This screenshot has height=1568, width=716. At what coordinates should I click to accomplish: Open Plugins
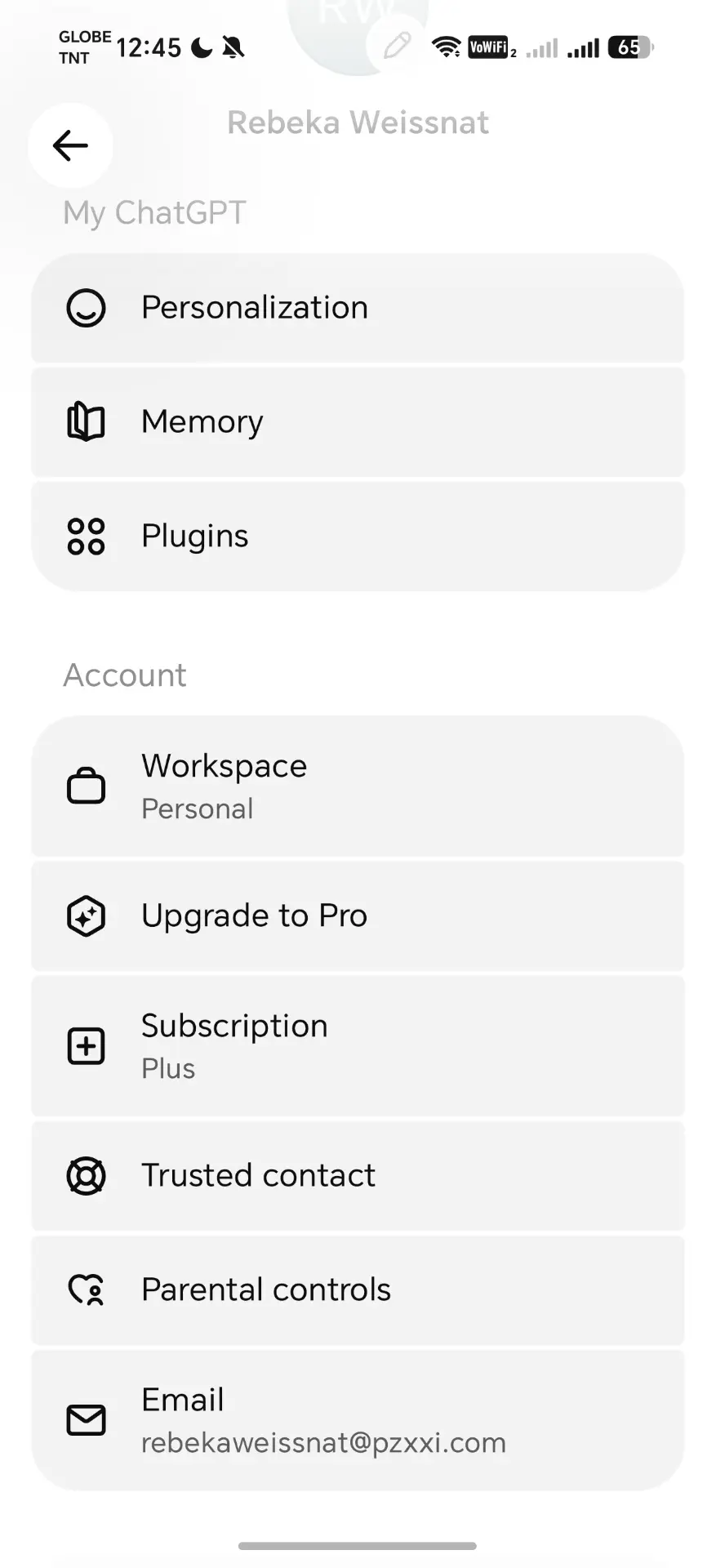(x=358, y=537)
